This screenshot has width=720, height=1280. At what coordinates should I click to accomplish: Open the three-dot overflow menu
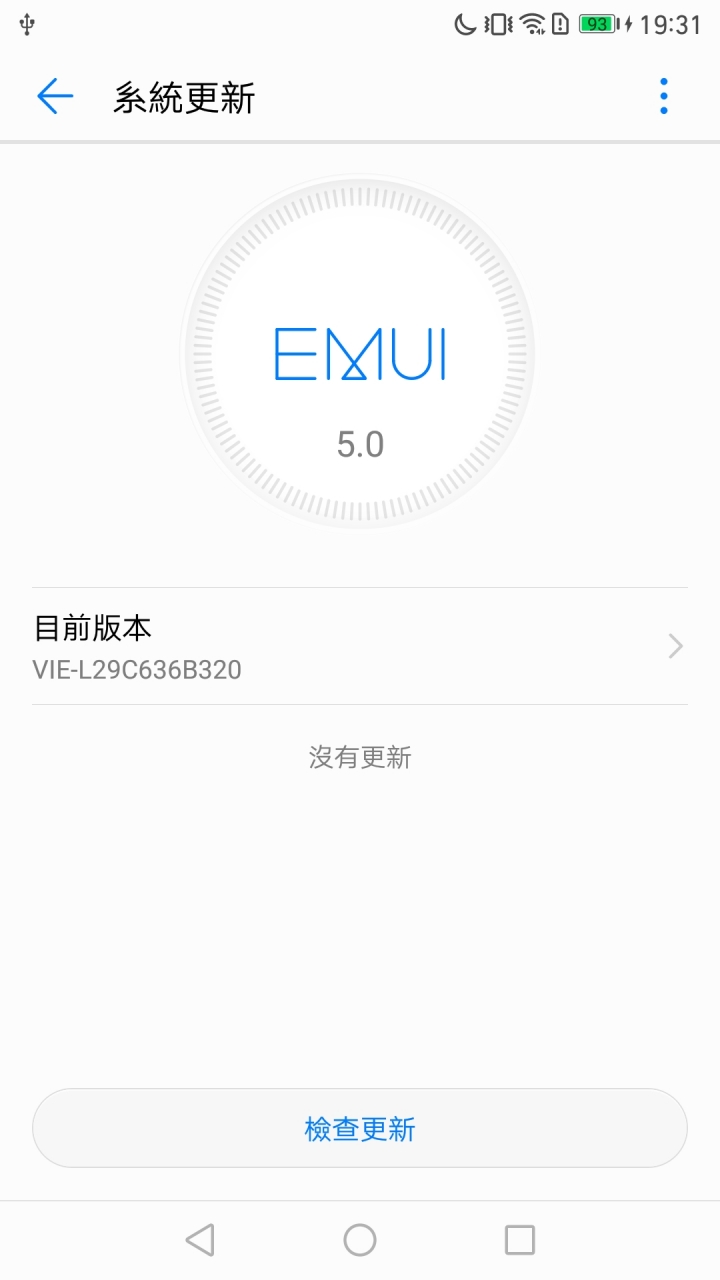pos(663,97)
